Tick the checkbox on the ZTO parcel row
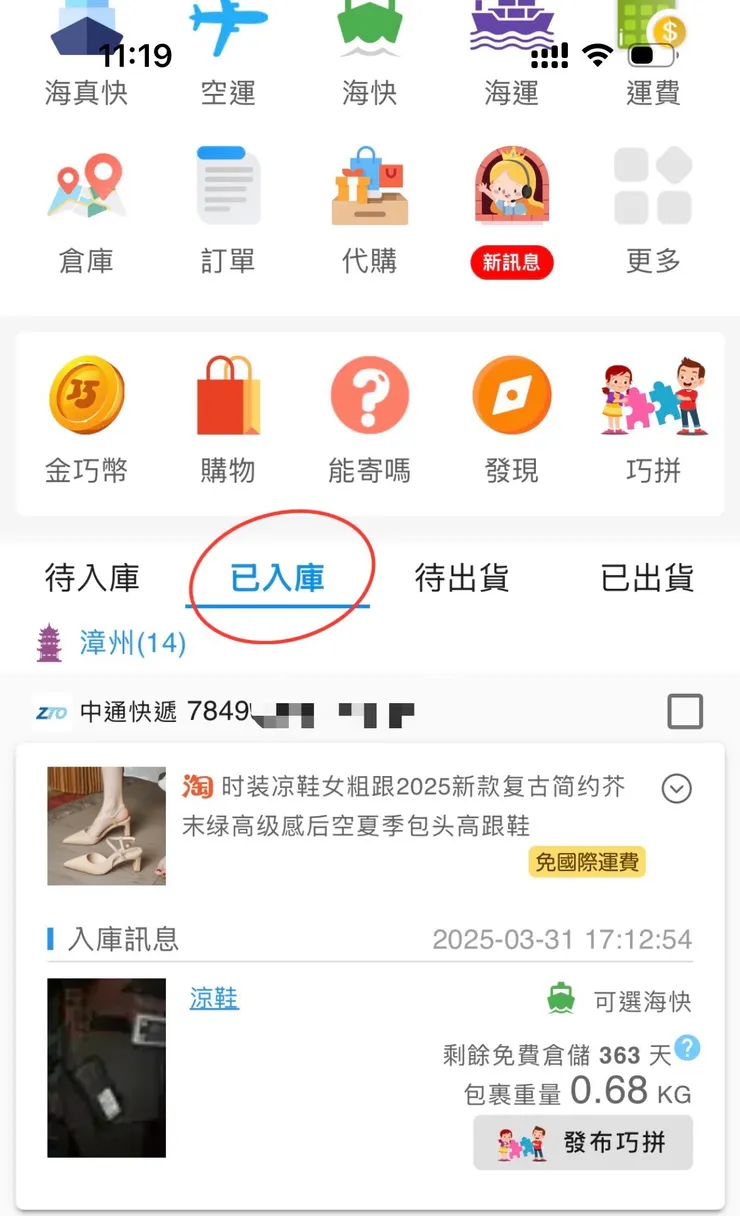The image size is (740, 1216). (x=686, y=712)
